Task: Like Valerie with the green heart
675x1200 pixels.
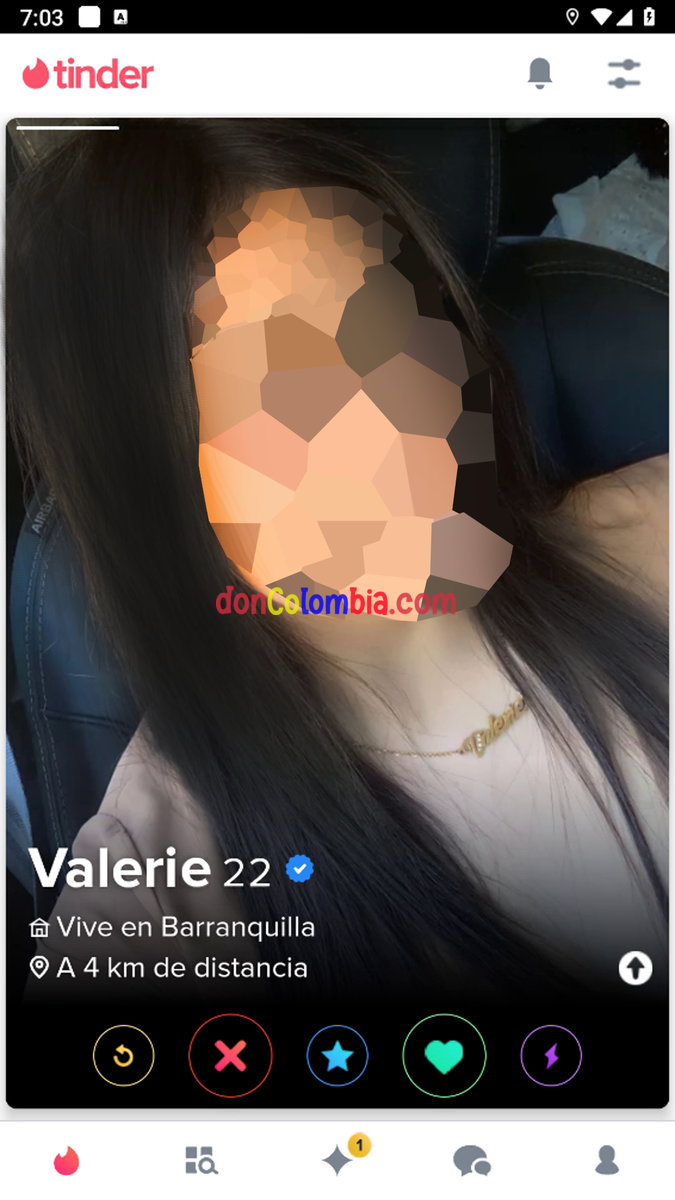Action: pos(444,1056)
